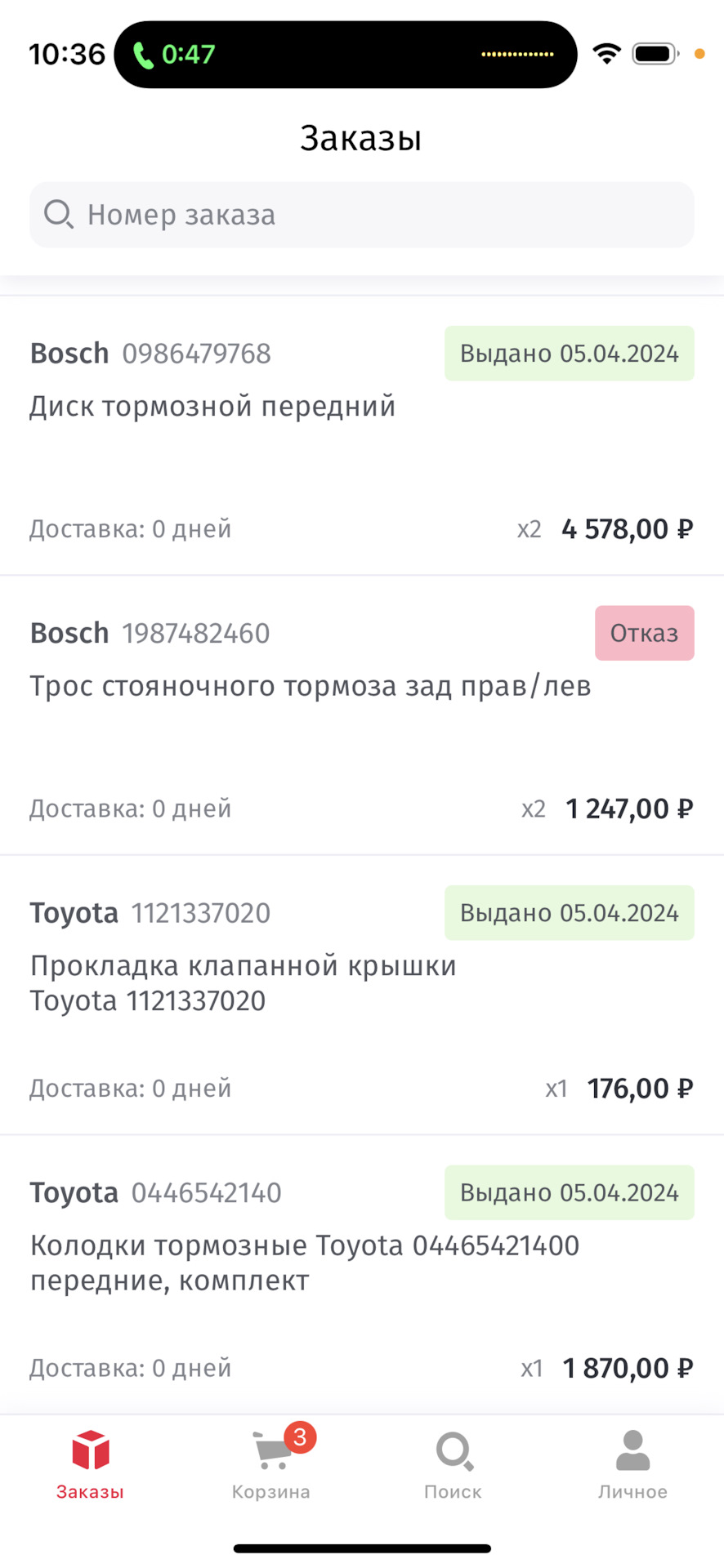The height and width of the screenshot is (1568, 724).
Task: Tap the Отказ status badge
Action: [x=644, y=632]
